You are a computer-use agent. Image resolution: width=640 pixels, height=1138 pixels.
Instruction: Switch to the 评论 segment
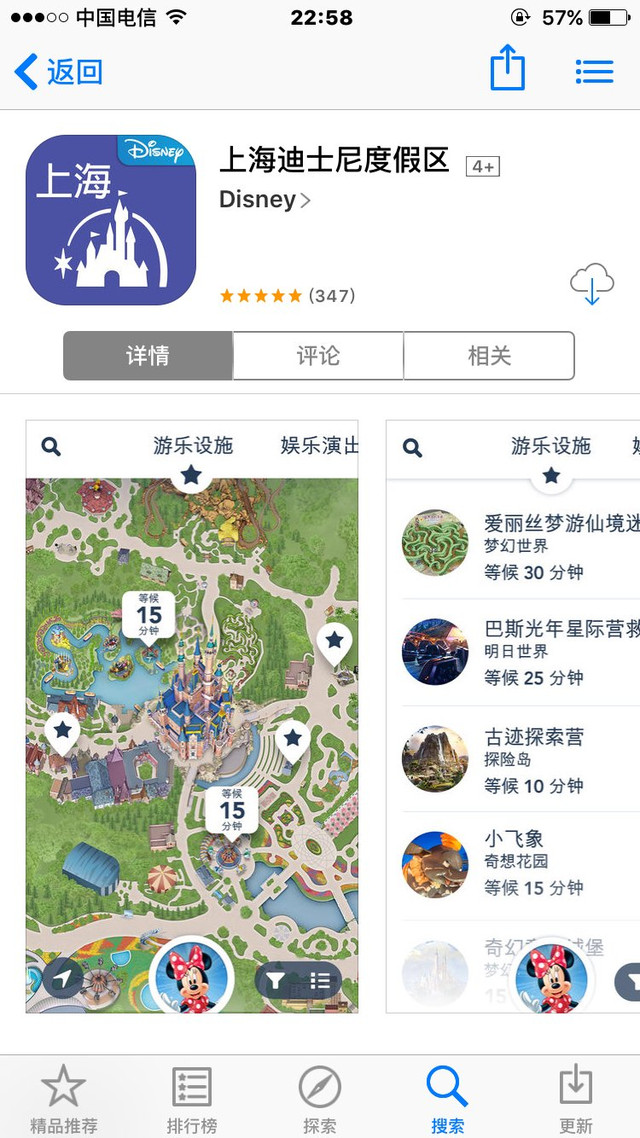[318, 356]
